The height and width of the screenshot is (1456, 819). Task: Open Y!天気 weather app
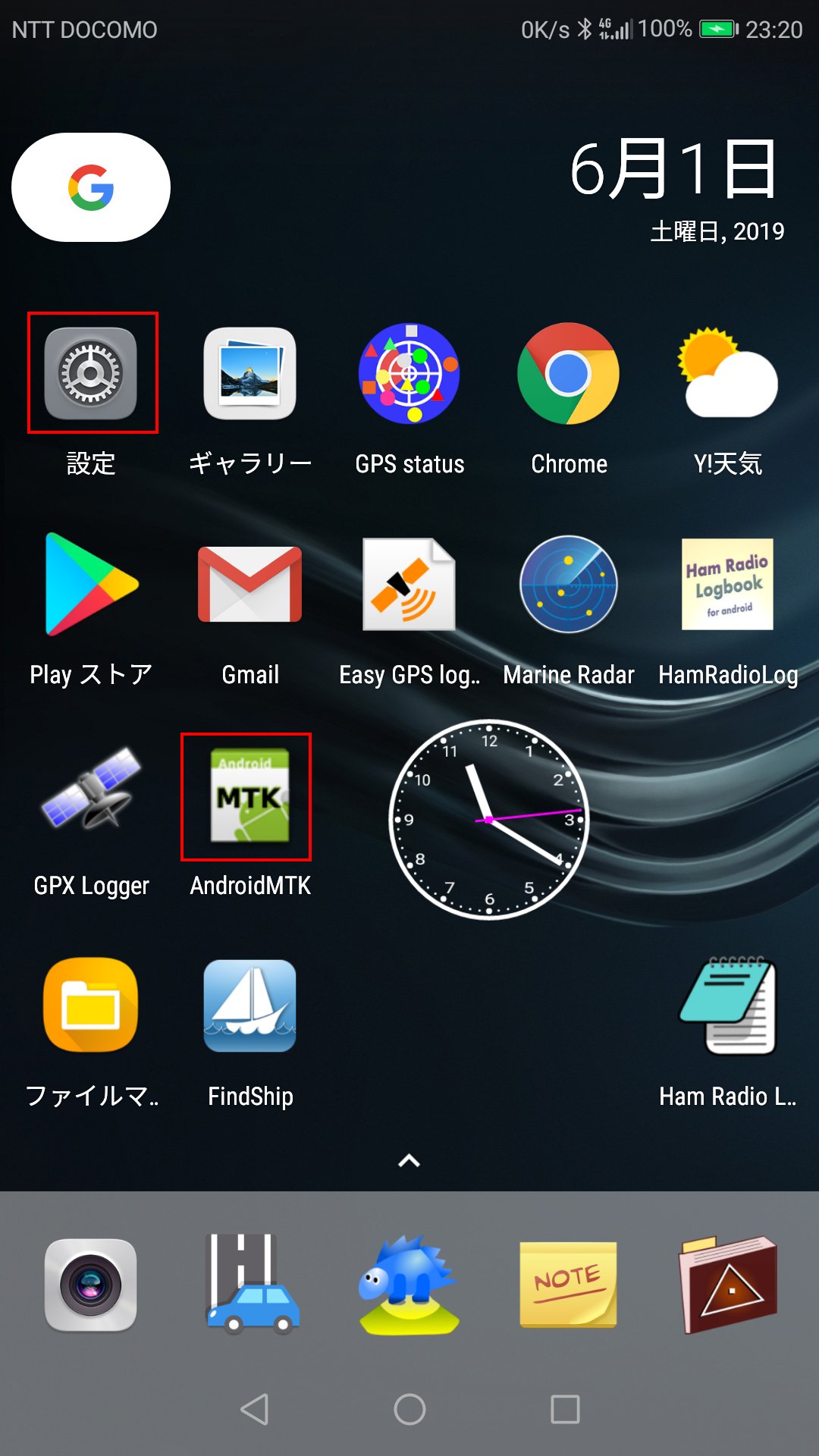728,374
